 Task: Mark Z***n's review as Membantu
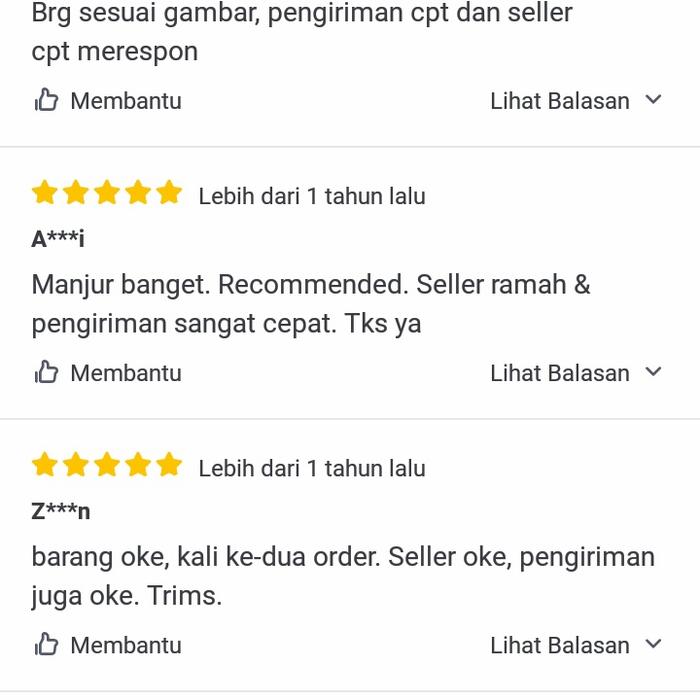[x=108, y=645]
